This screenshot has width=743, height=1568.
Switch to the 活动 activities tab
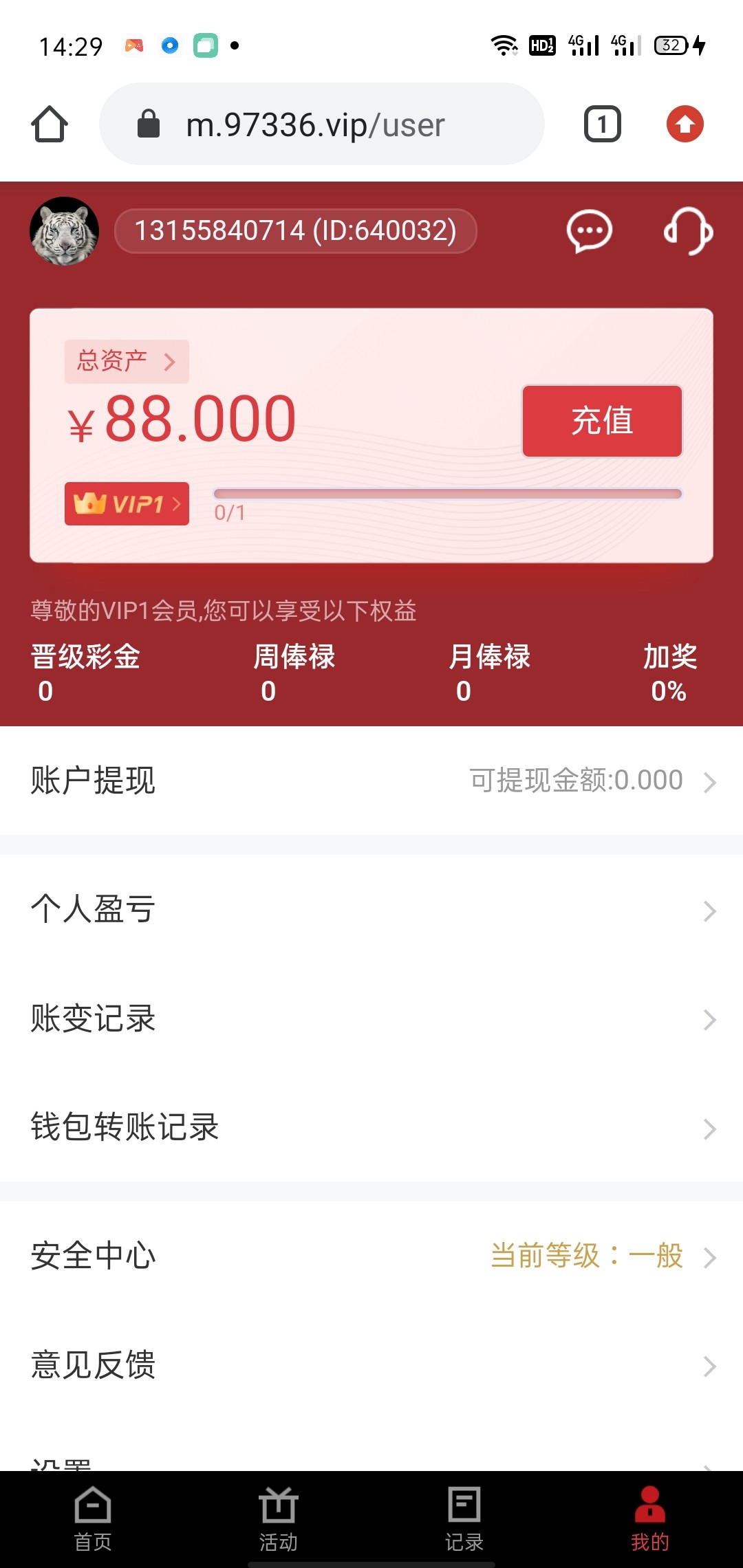[x=279, y=1518]
